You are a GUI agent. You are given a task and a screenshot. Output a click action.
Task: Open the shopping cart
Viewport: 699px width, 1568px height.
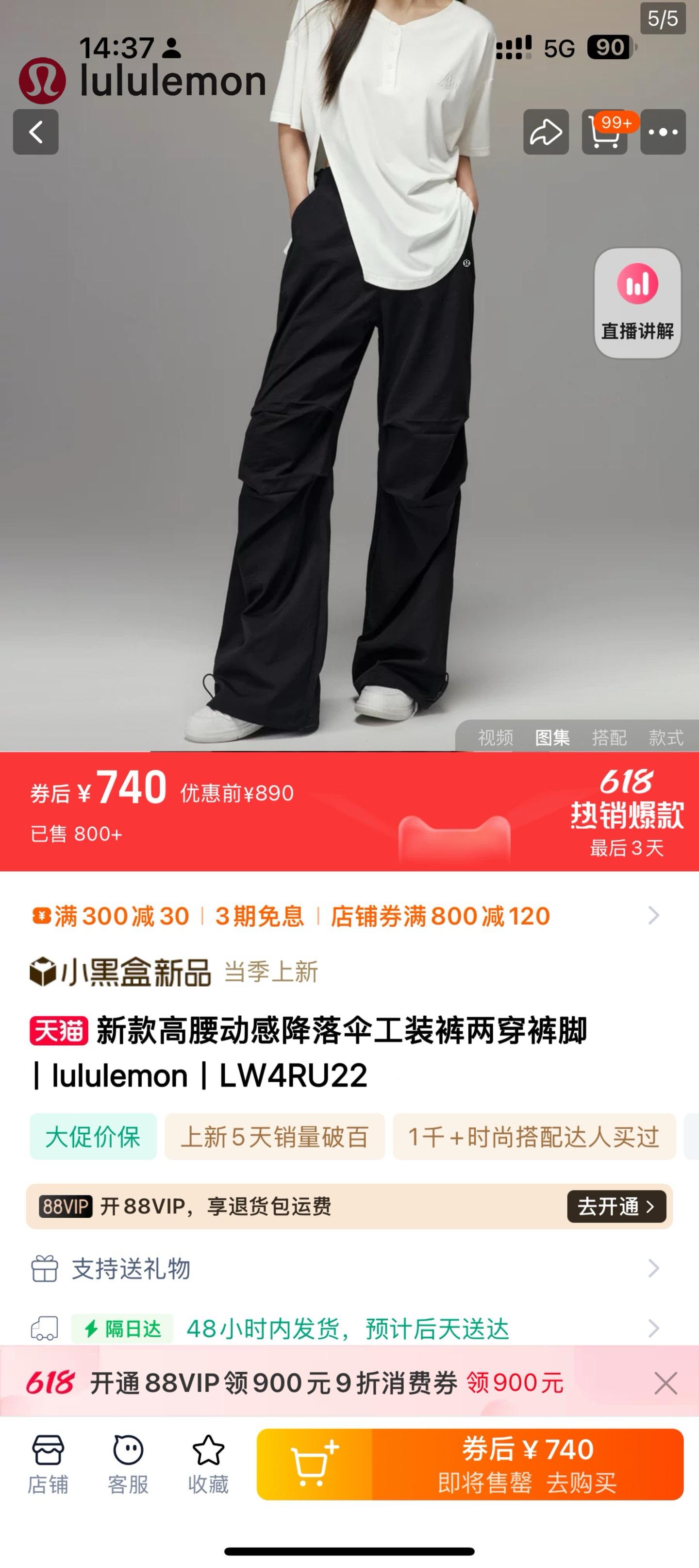[x=605, y=132]
